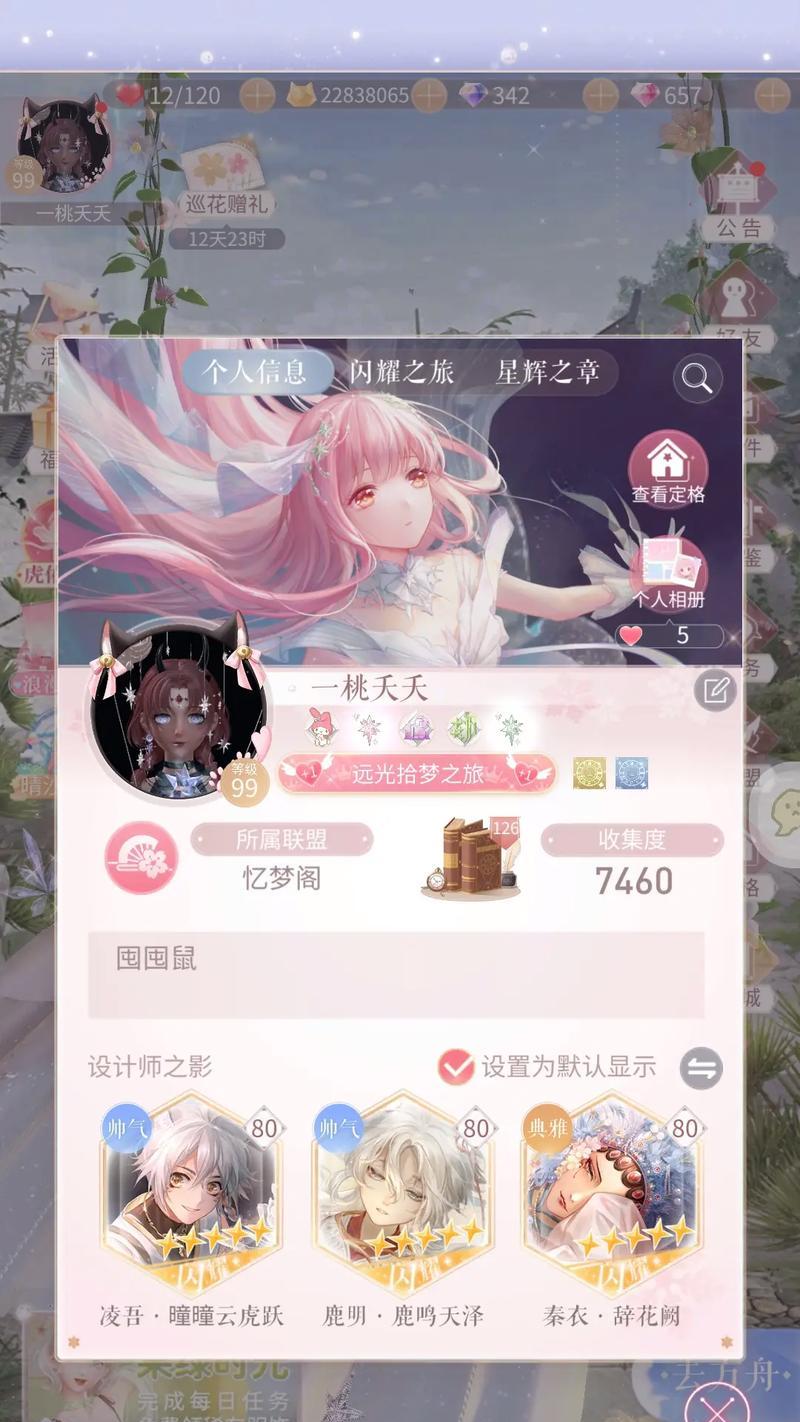800x1422 pixels.
Task: Tap the 囤囤鼠 signature field
Action: click(x=396, y=975)
